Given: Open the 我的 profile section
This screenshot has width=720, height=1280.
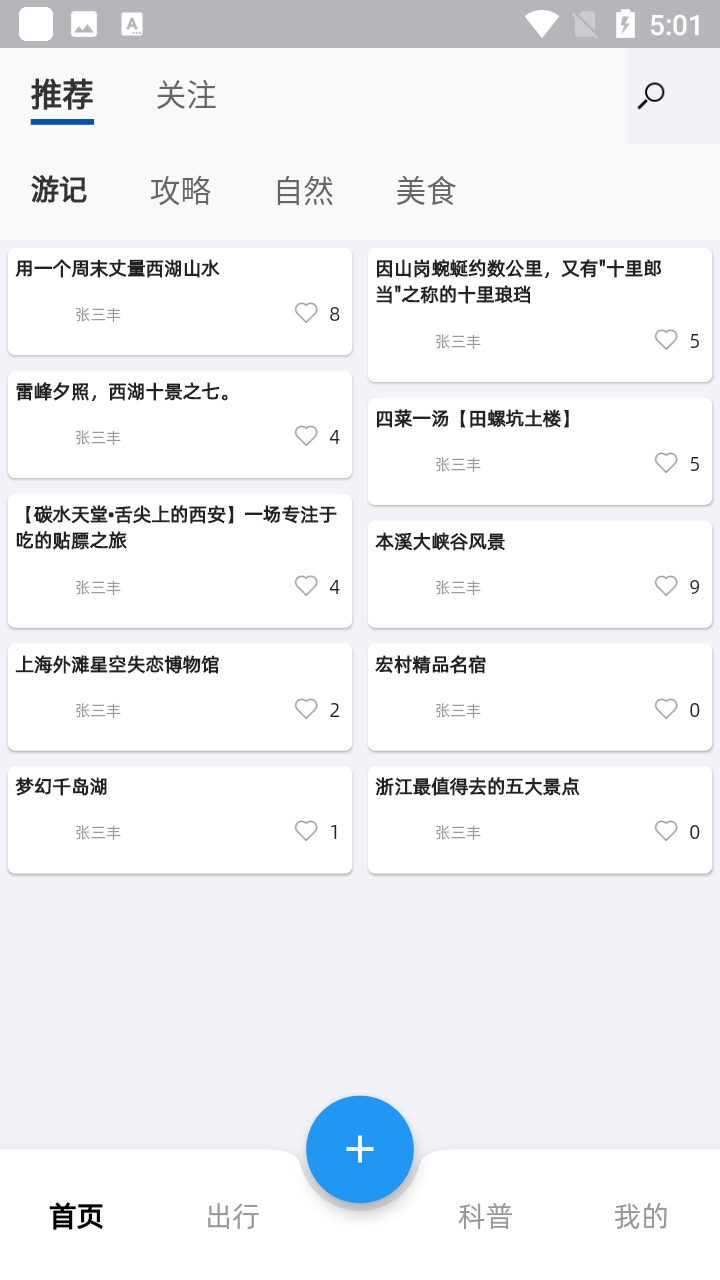Looking at the screenshot, I should (x=641, y=1215).
